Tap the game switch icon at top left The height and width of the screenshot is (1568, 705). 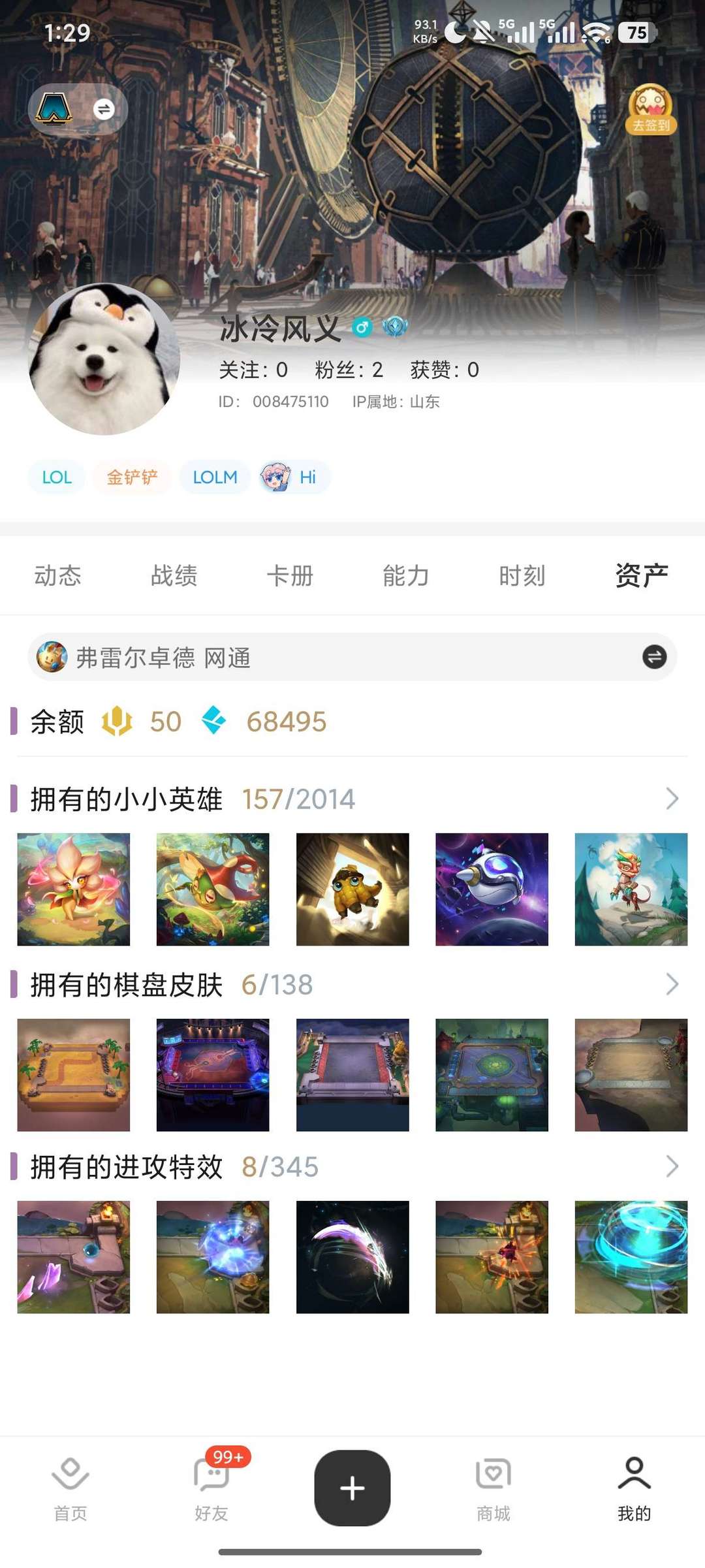(x=78, y=109)
